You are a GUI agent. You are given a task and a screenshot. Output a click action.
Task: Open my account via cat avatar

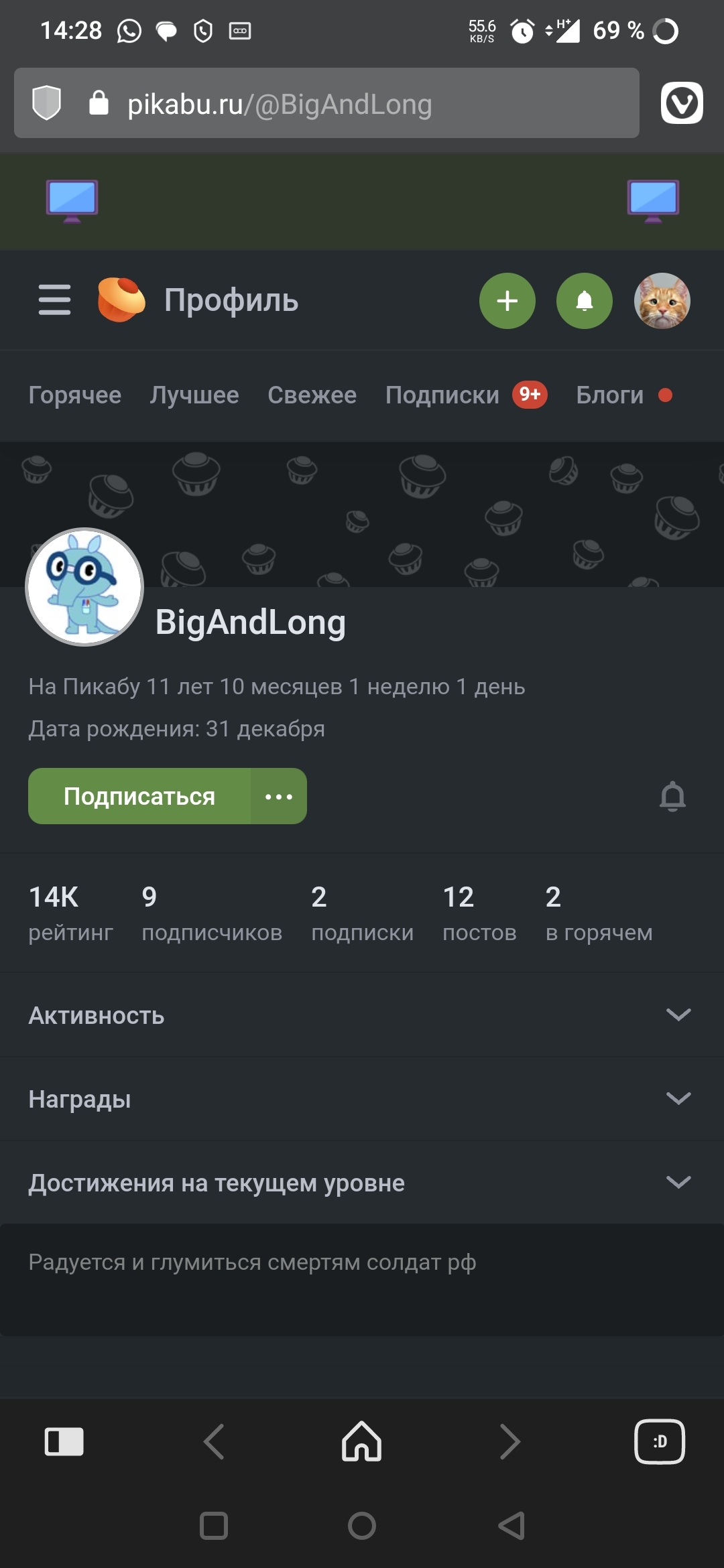[662, 301]
